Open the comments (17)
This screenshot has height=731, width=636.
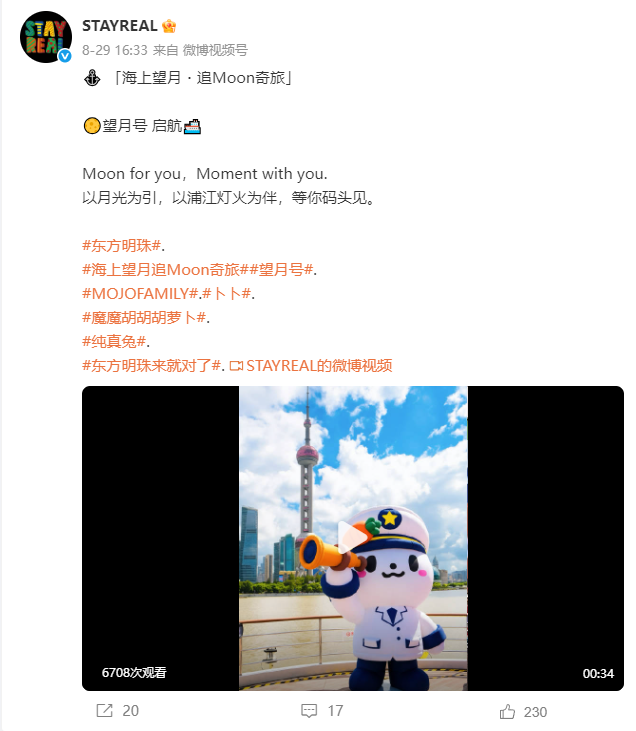322,711
